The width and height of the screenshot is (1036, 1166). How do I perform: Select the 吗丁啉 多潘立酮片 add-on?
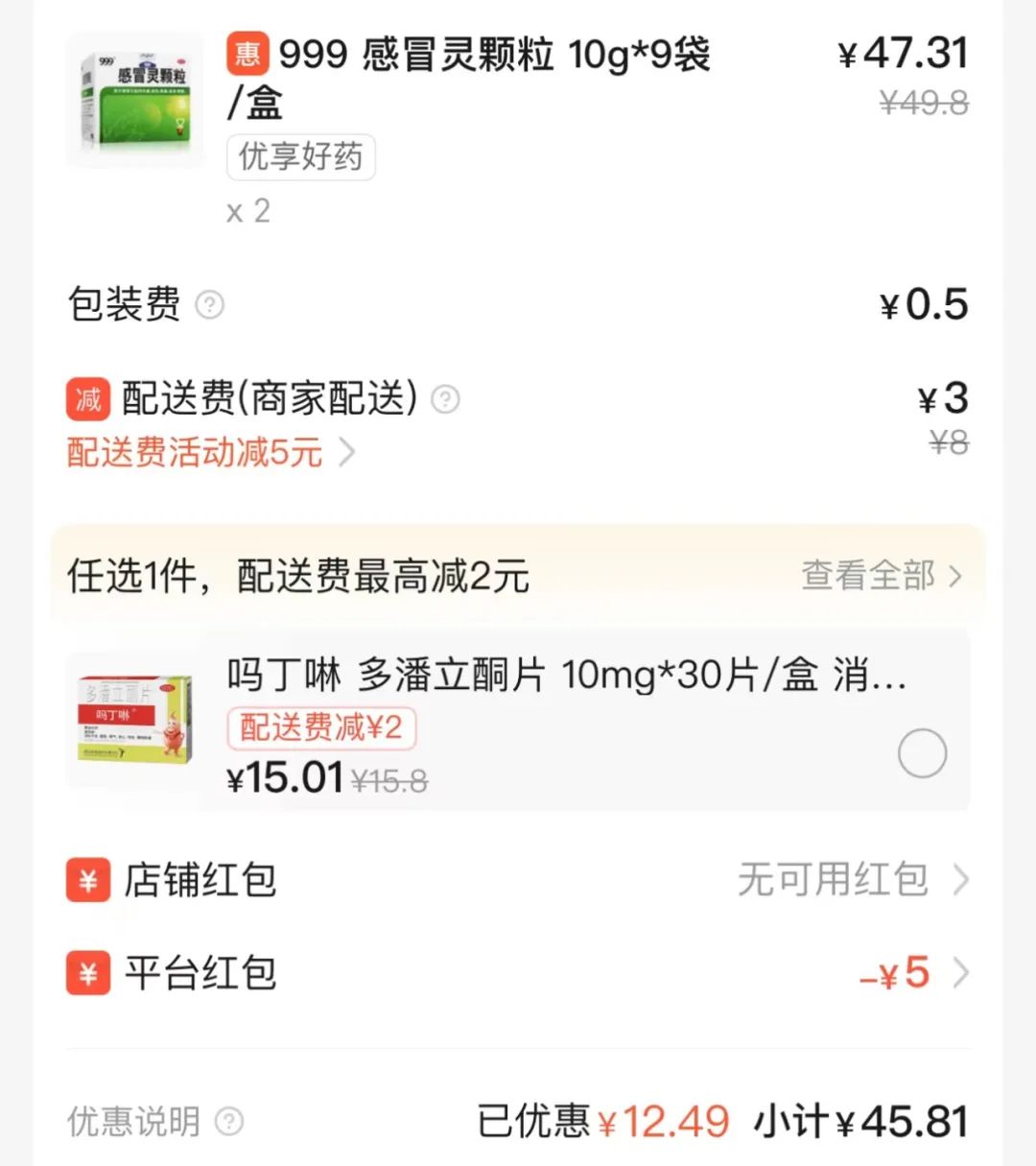[x=922, y=753]
